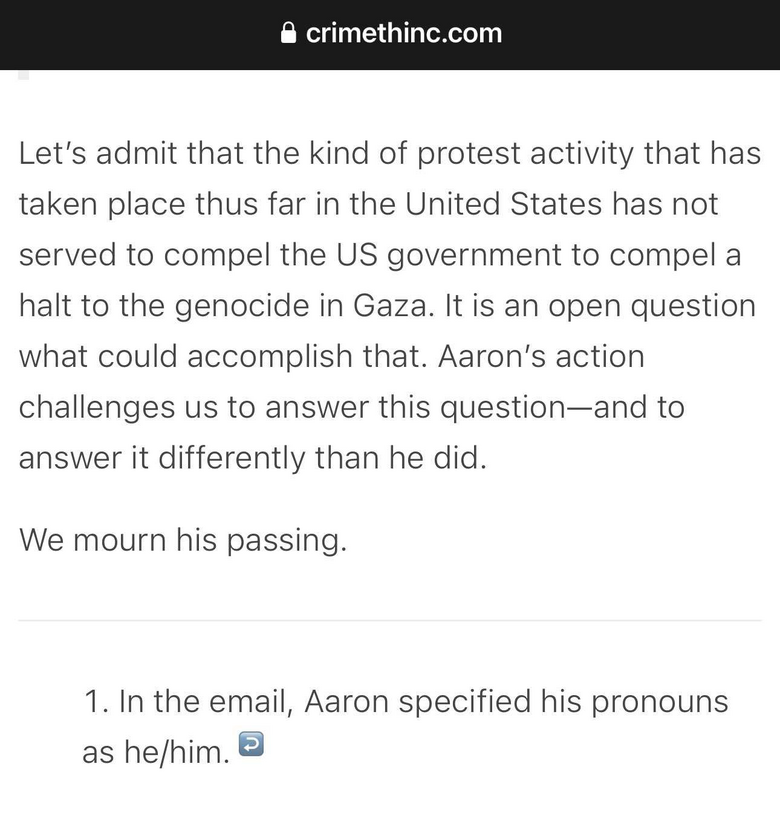This screenshot has height=839, width=780.
Task: Tap the footnote return arrow after he/him
Action: click(x=251, y=745)
